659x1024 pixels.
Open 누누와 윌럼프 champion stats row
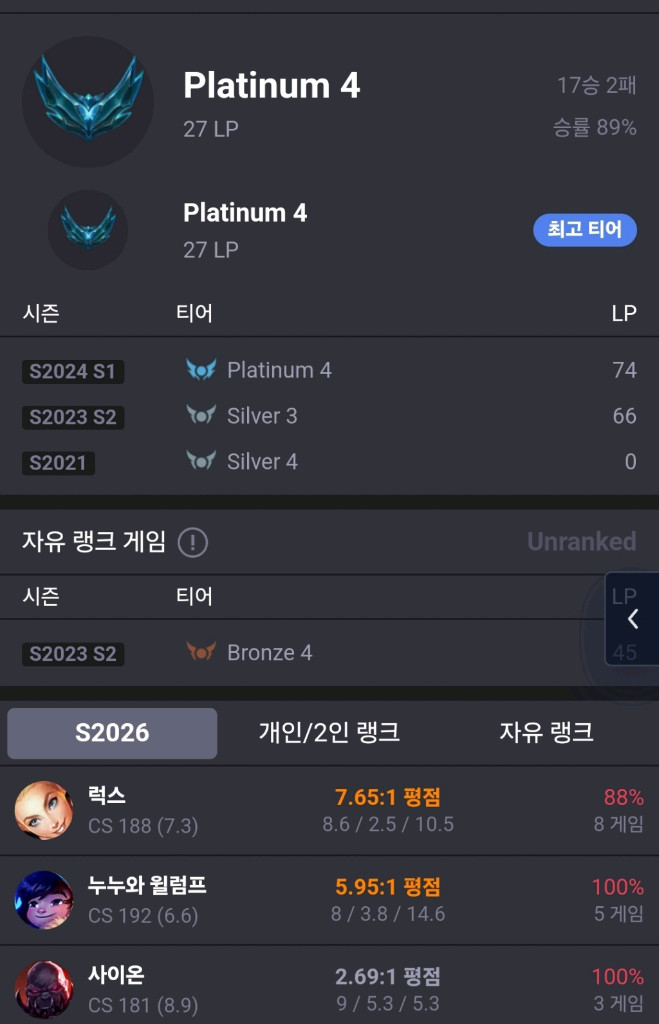(329, 900)
